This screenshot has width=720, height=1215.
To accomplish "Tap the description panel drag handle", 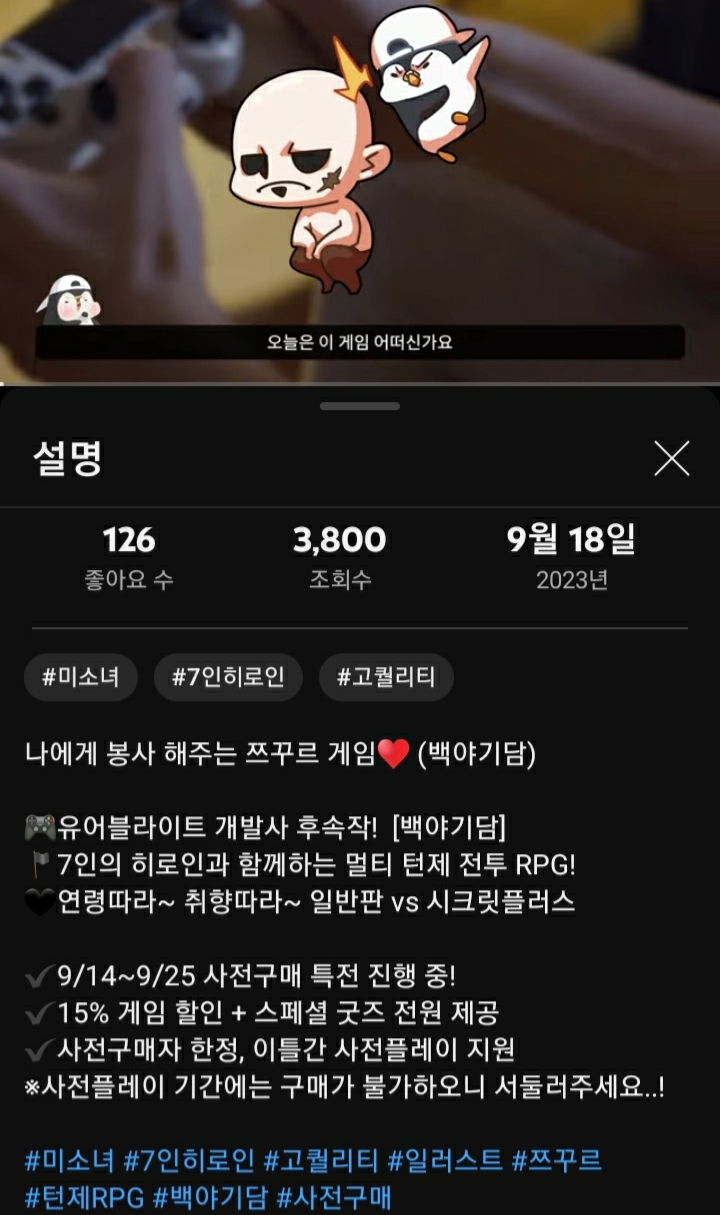I will click(x=360, y=406).
